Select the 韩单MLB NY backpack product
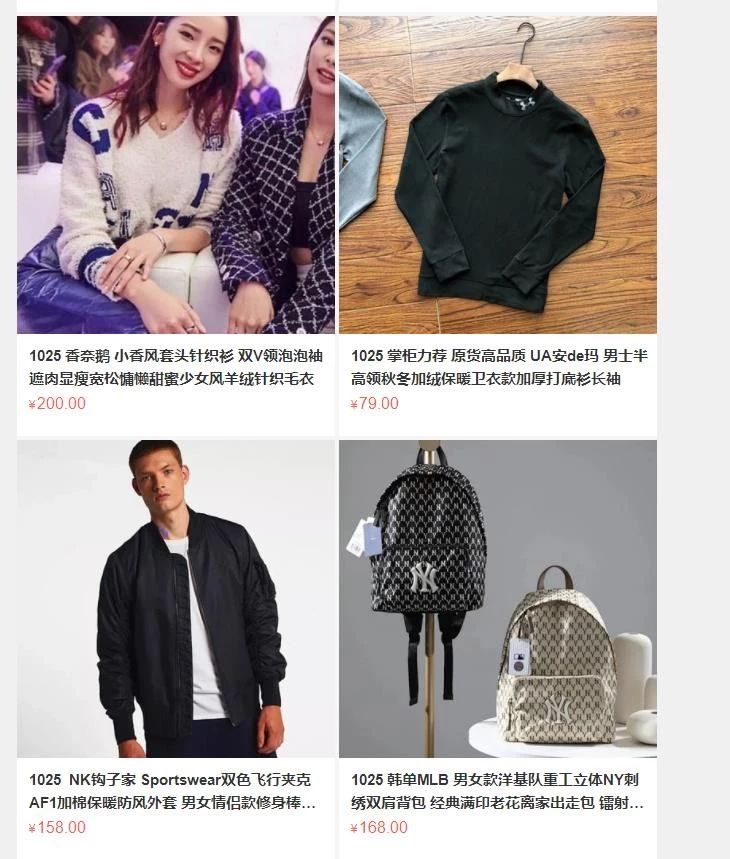Viewport: 730px width, 859px height. [x=497, y=598]
